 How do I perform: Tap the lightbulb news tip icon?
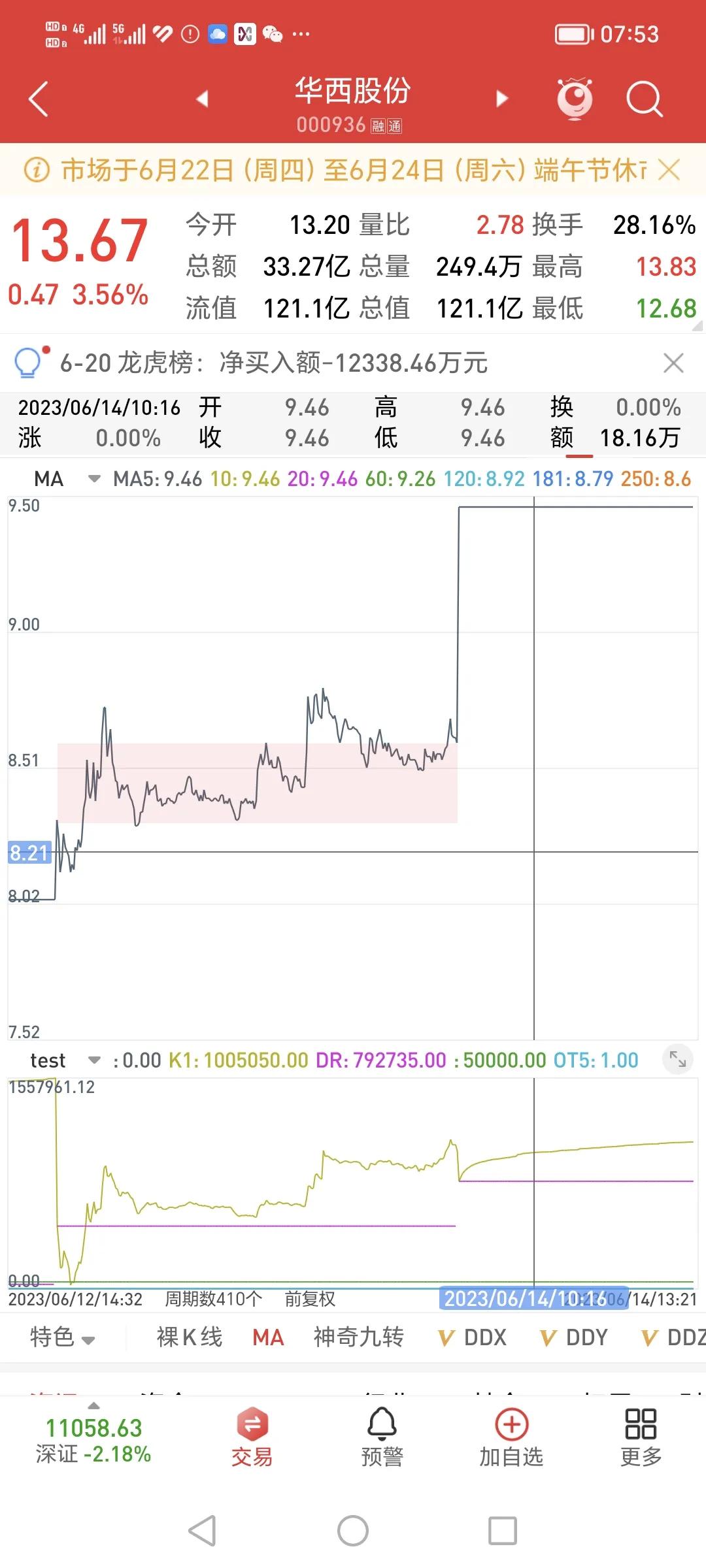29,364
